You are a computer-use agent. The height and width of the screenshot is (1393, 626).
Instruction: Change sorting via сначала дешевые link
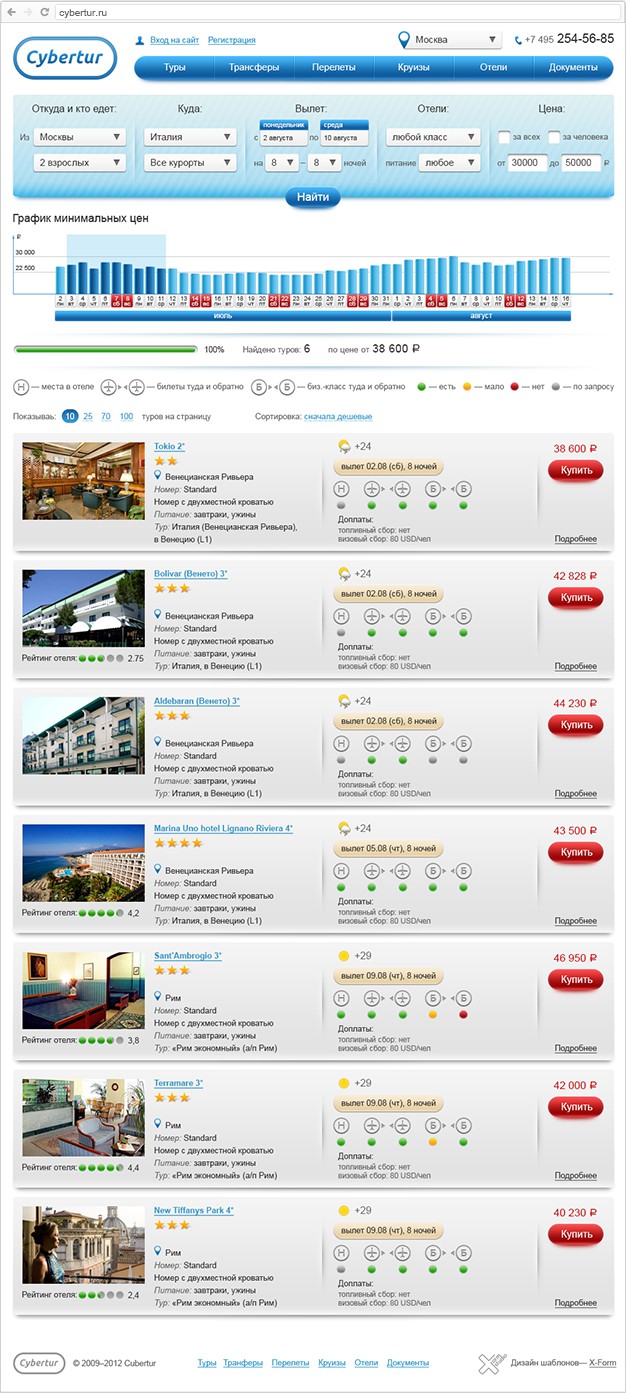338,416
